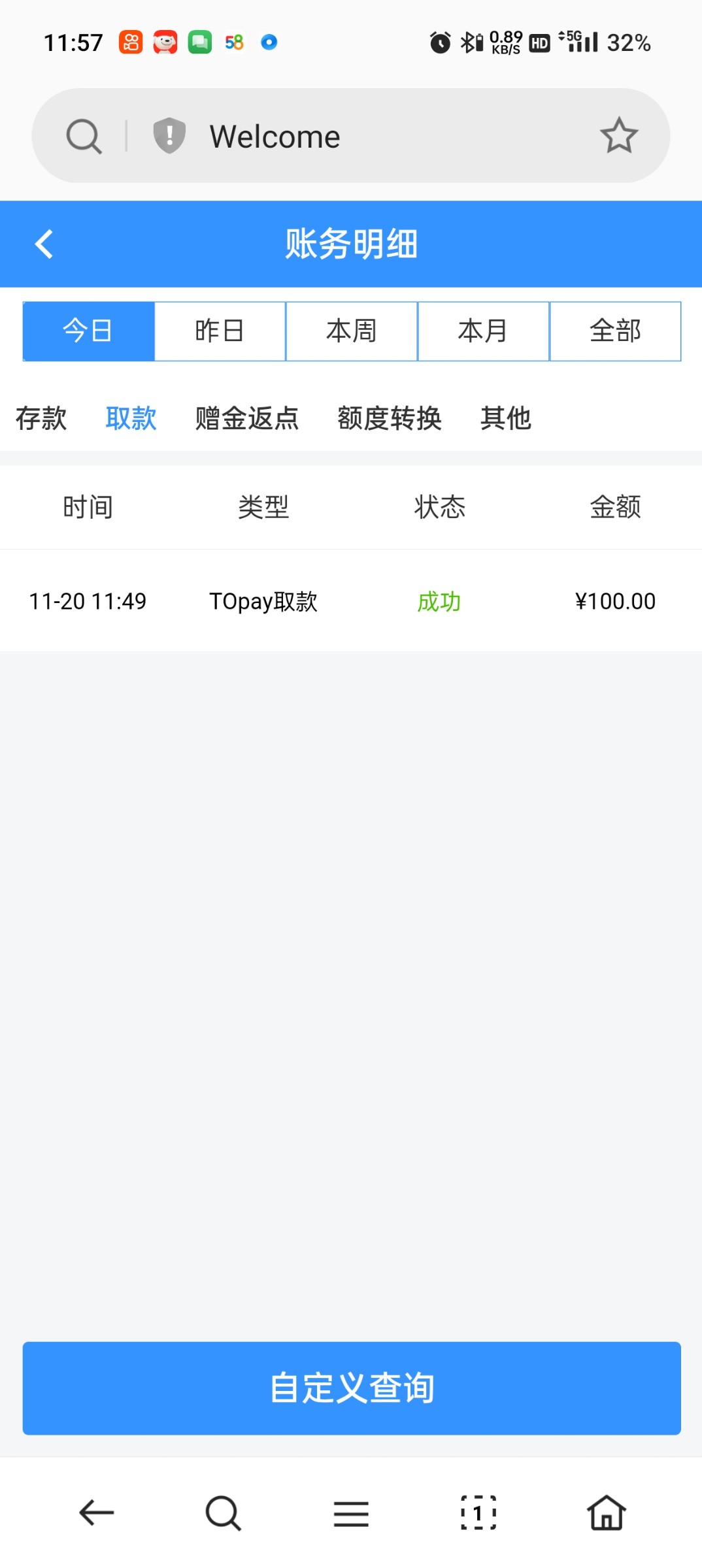Go back from 账务明细 page
The height and width of the screenshot is (1568, 702).
[44, 244]
